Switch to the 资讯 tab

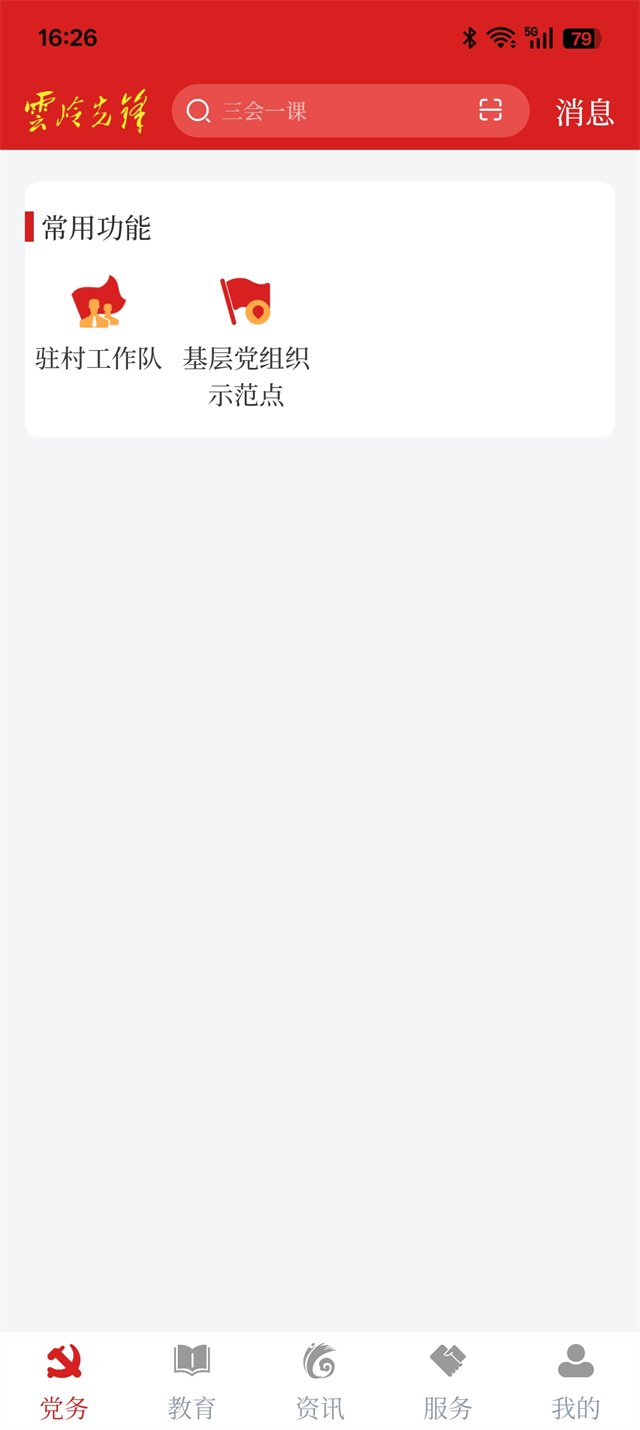[320, 1381]
